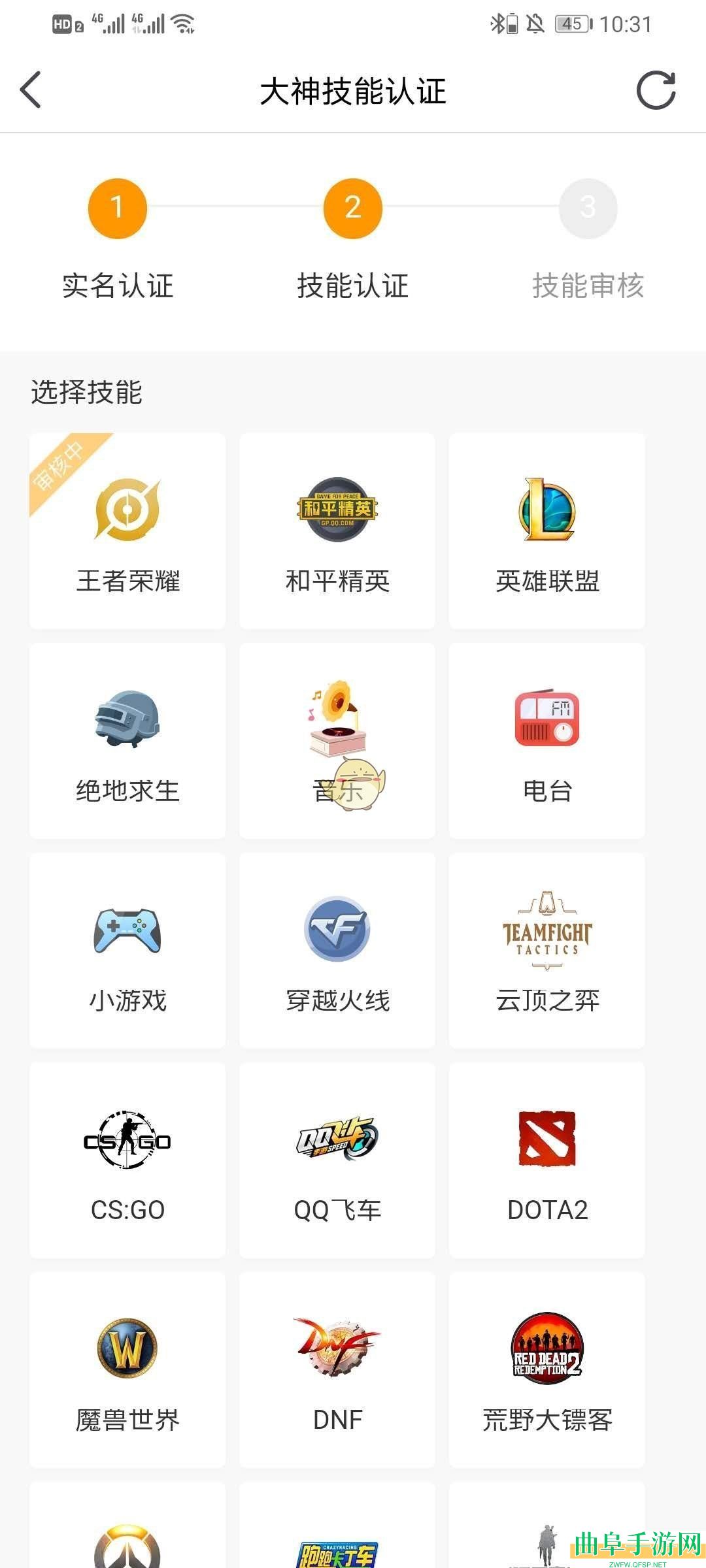The image size is (706, 1568).
Task: Tap the 技能审核 step circle
Action: tap(588, 208)
